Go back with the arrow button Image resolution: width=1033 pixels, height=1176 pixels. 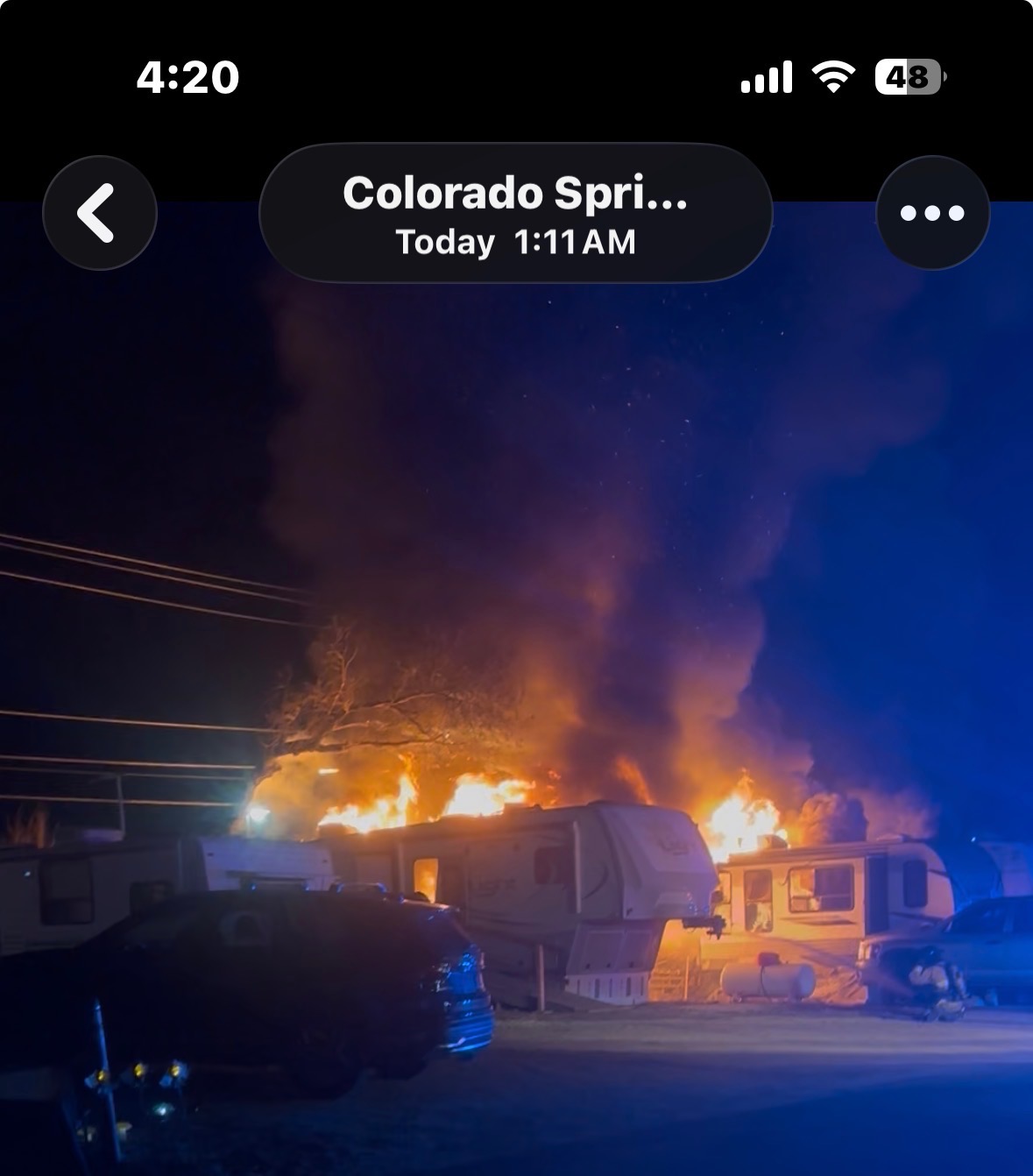click(x=99, y=213)
